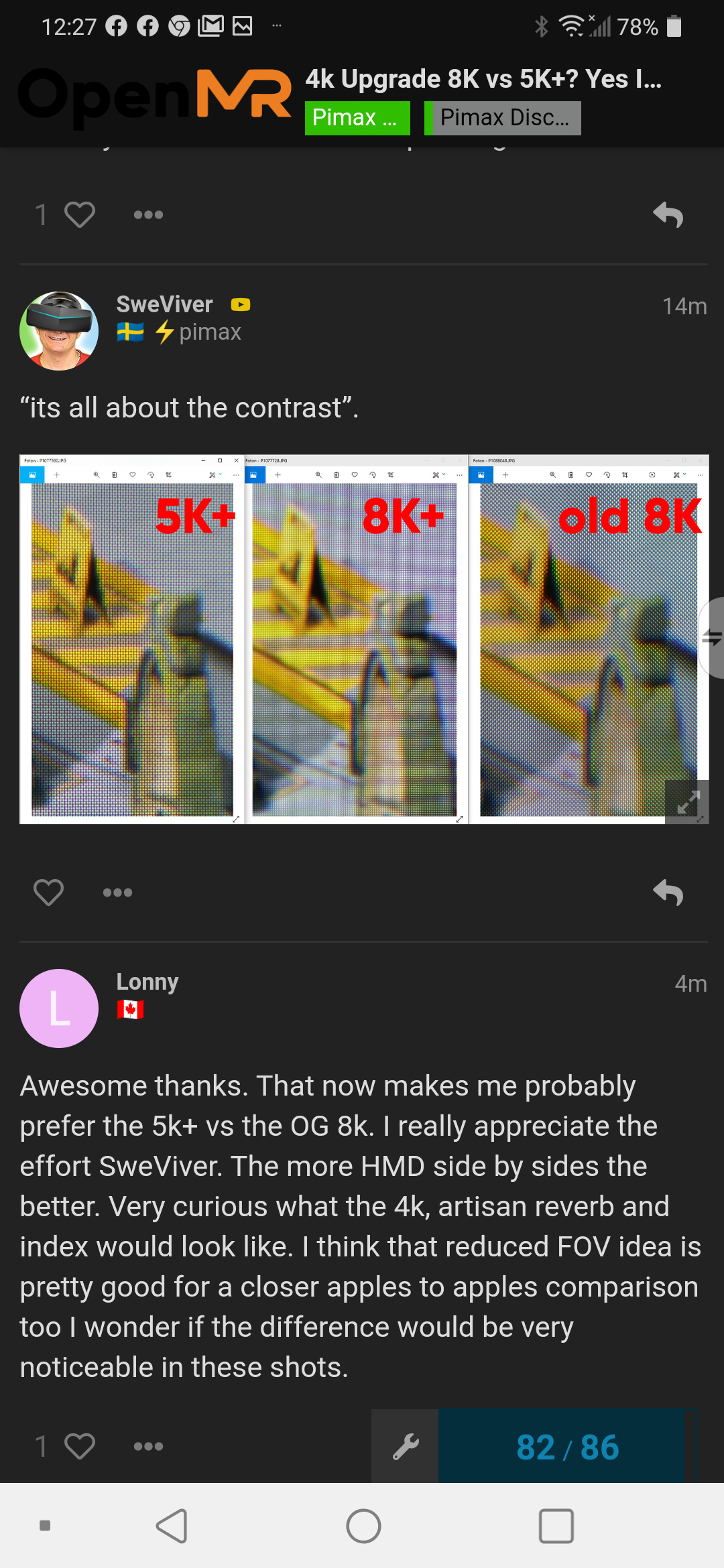Reply to SweViver's post

tap(668, 893)
